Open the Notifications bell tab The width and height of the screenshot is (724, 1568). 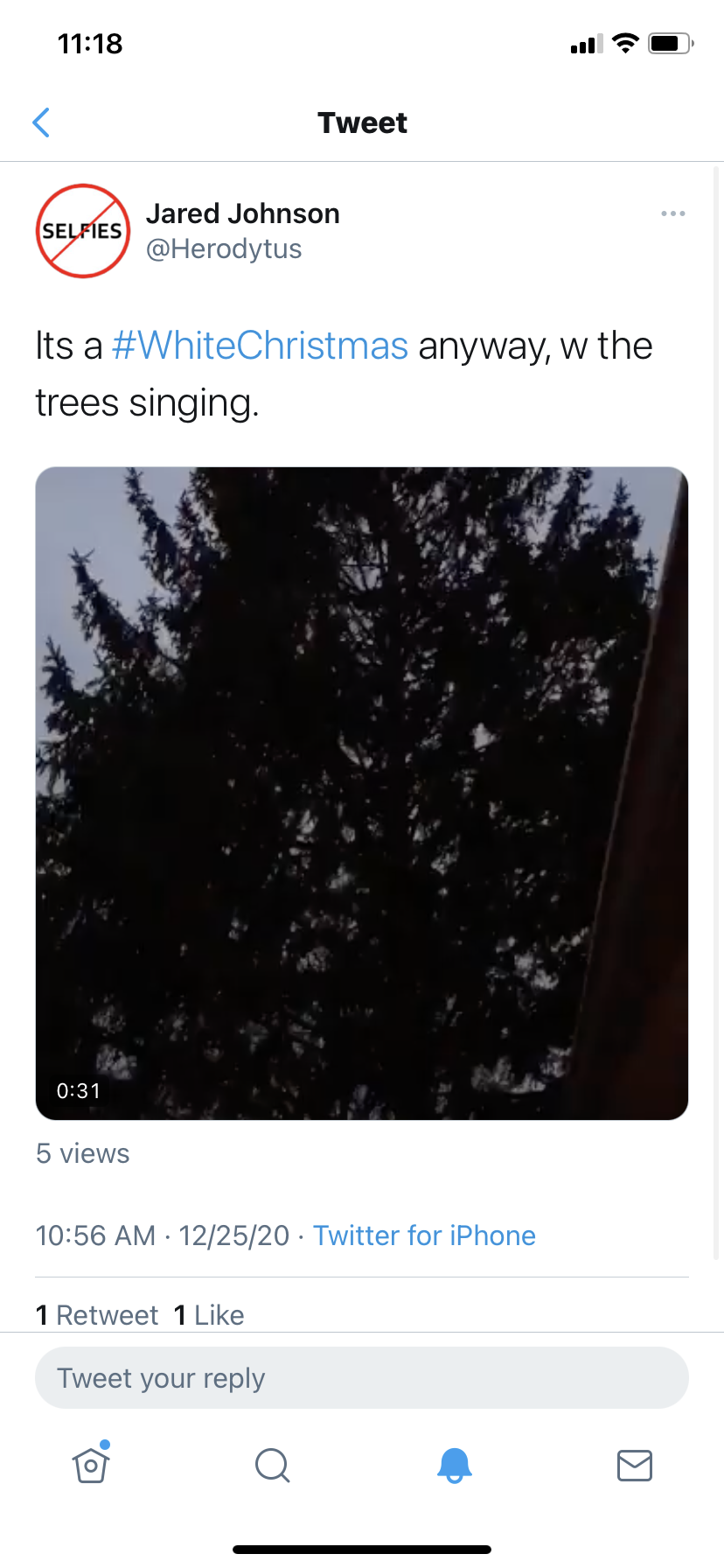point(454,1465)
